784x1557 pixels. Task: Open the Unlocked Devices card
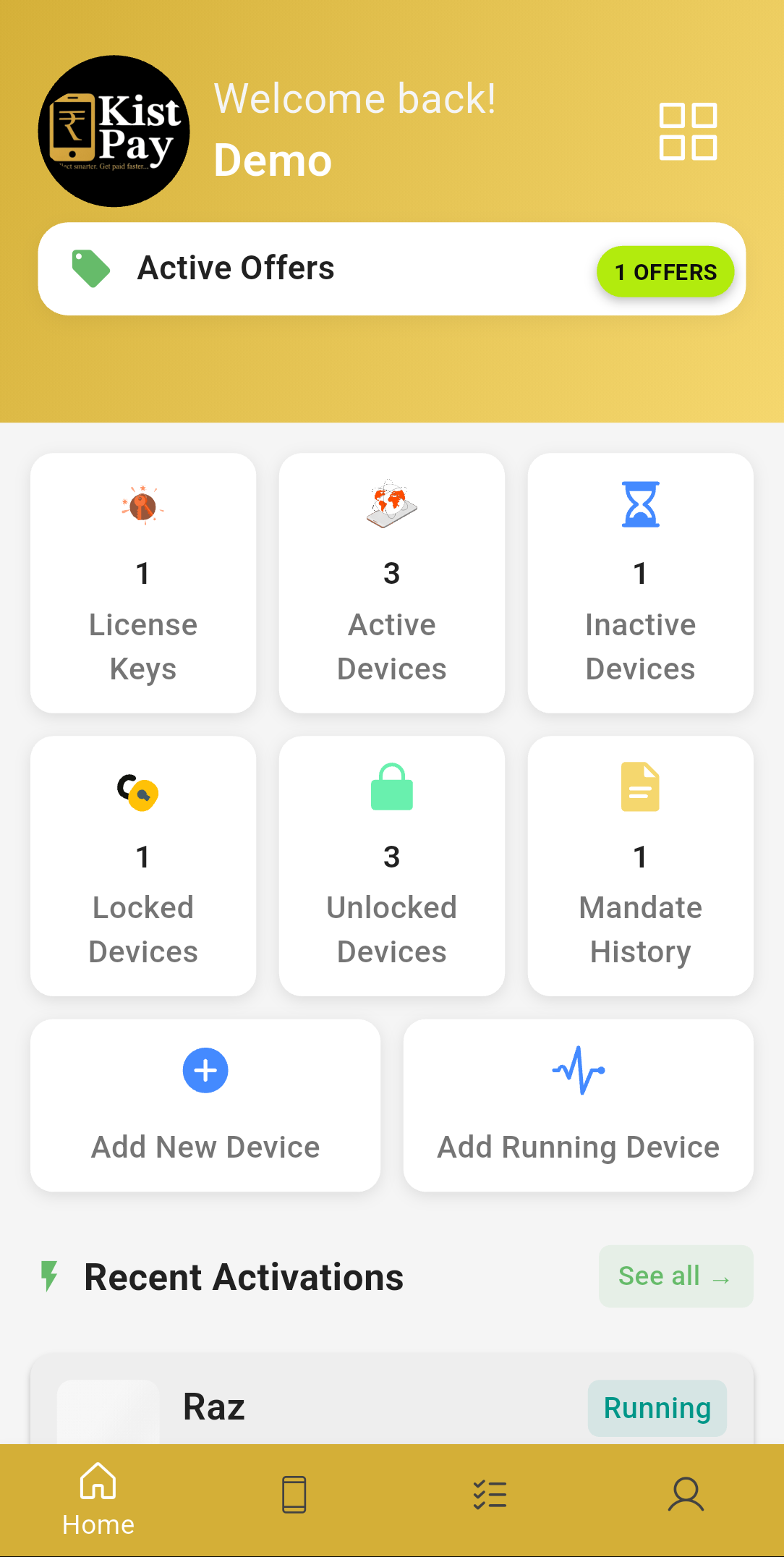pyautogui.click(x=391, y=866)
